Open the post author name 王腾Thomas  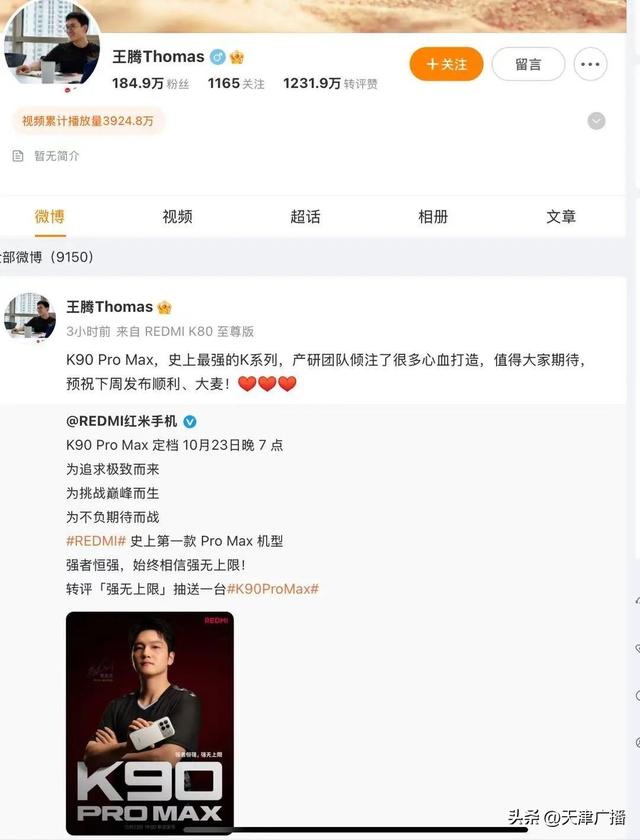(109, 307)
